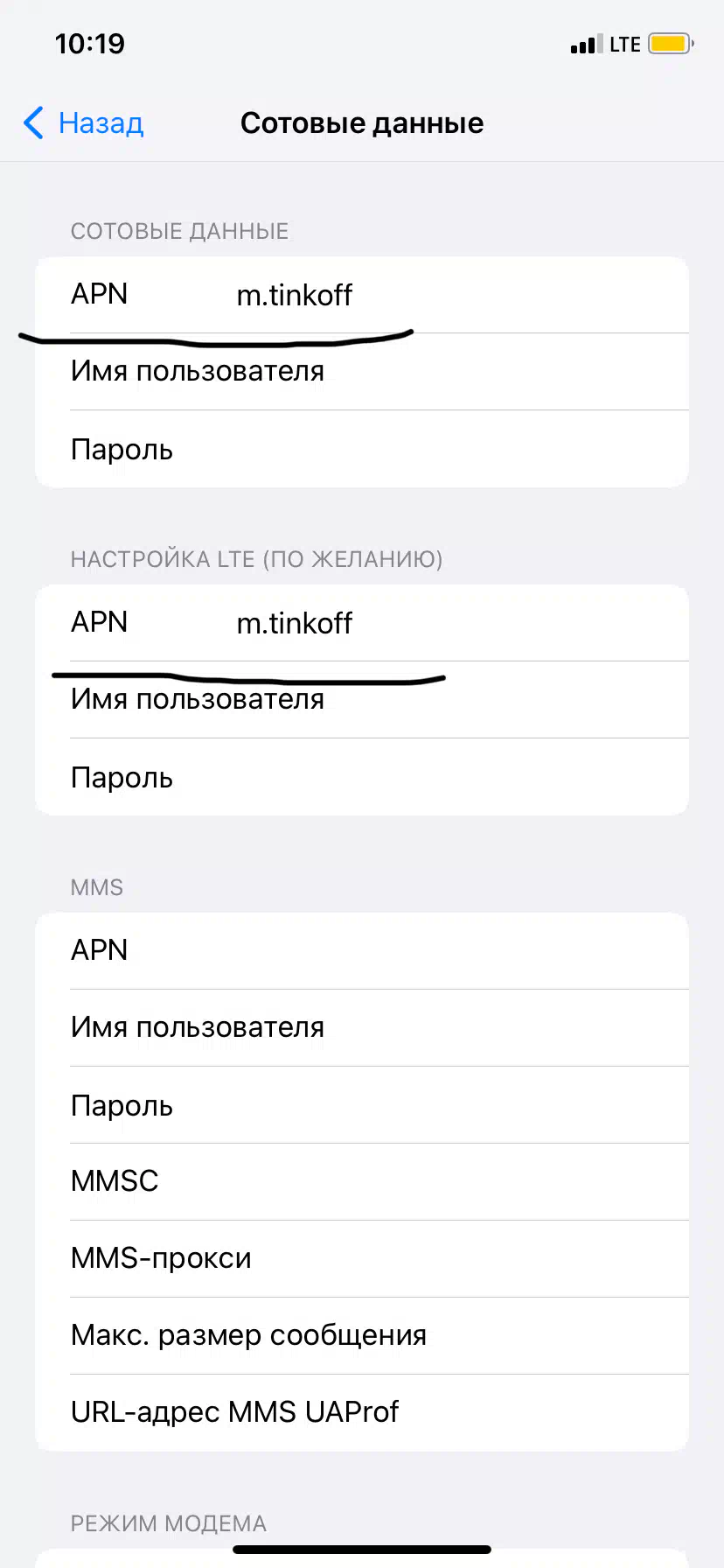This screenshot has width=724, height=1568.
Task: Tap the MMS-прокси field
Action: [x=362, y=1259]
